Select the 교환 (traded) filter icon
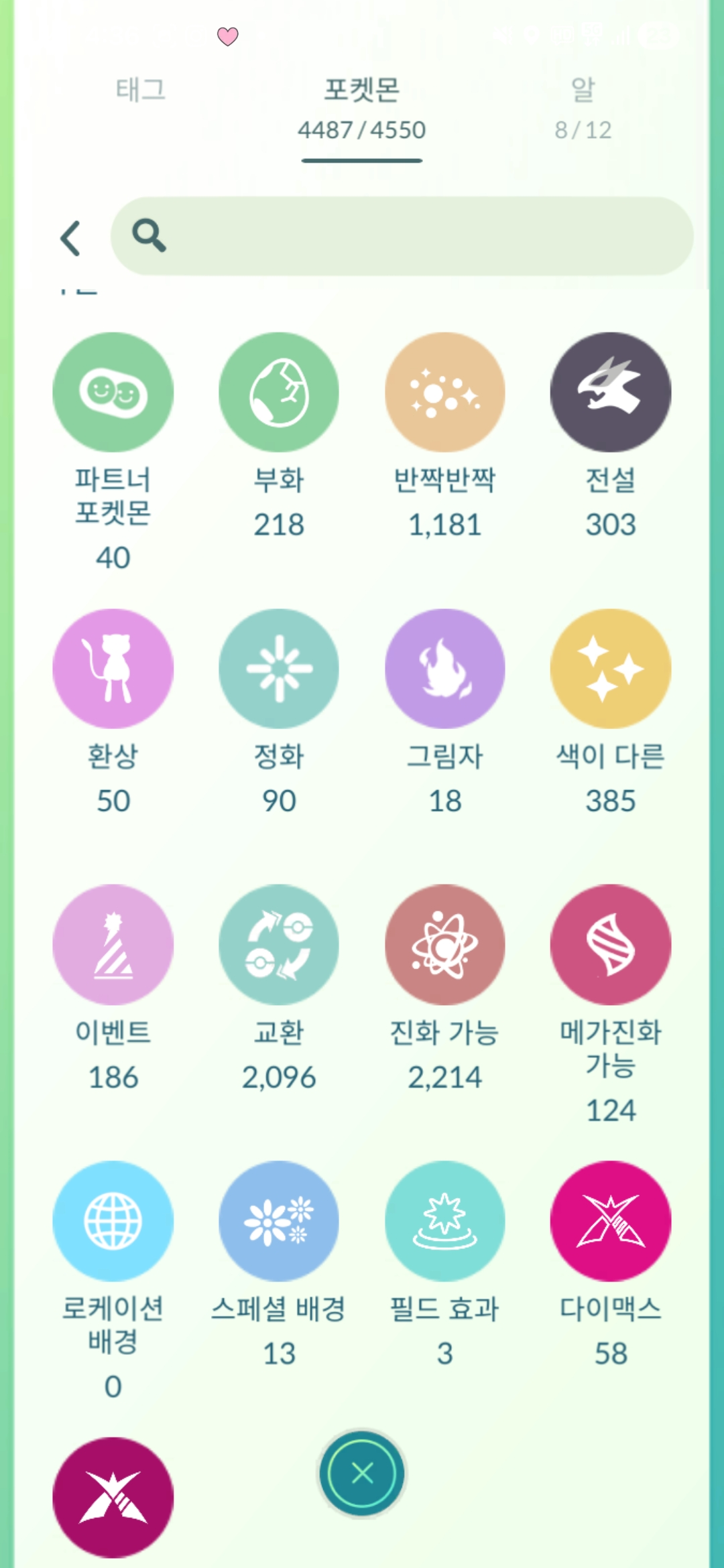The height and width of the screenshot is (1568, 724). pyautogui.click(x=278, y=943)
